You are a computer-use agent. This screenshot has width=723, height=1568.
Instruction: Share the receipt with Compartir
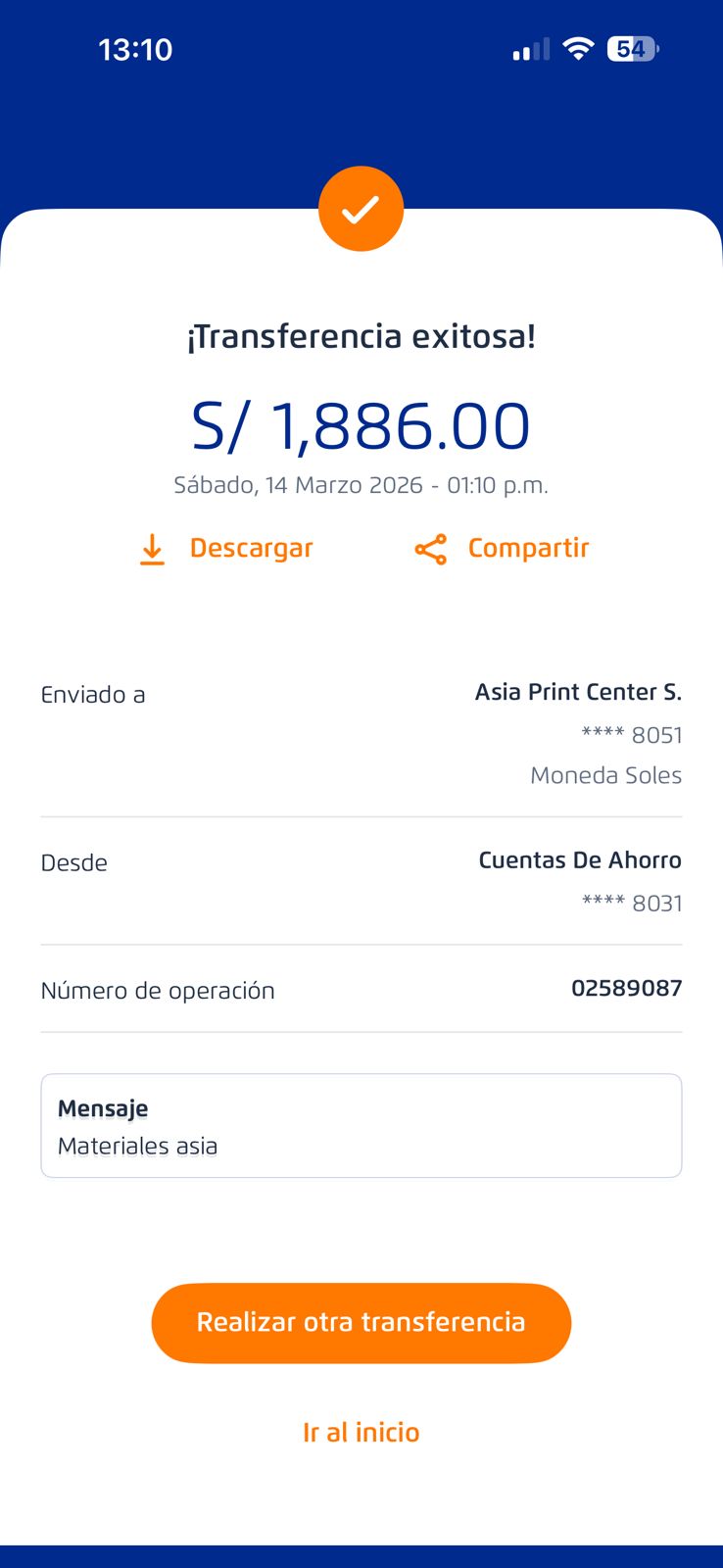502,549
